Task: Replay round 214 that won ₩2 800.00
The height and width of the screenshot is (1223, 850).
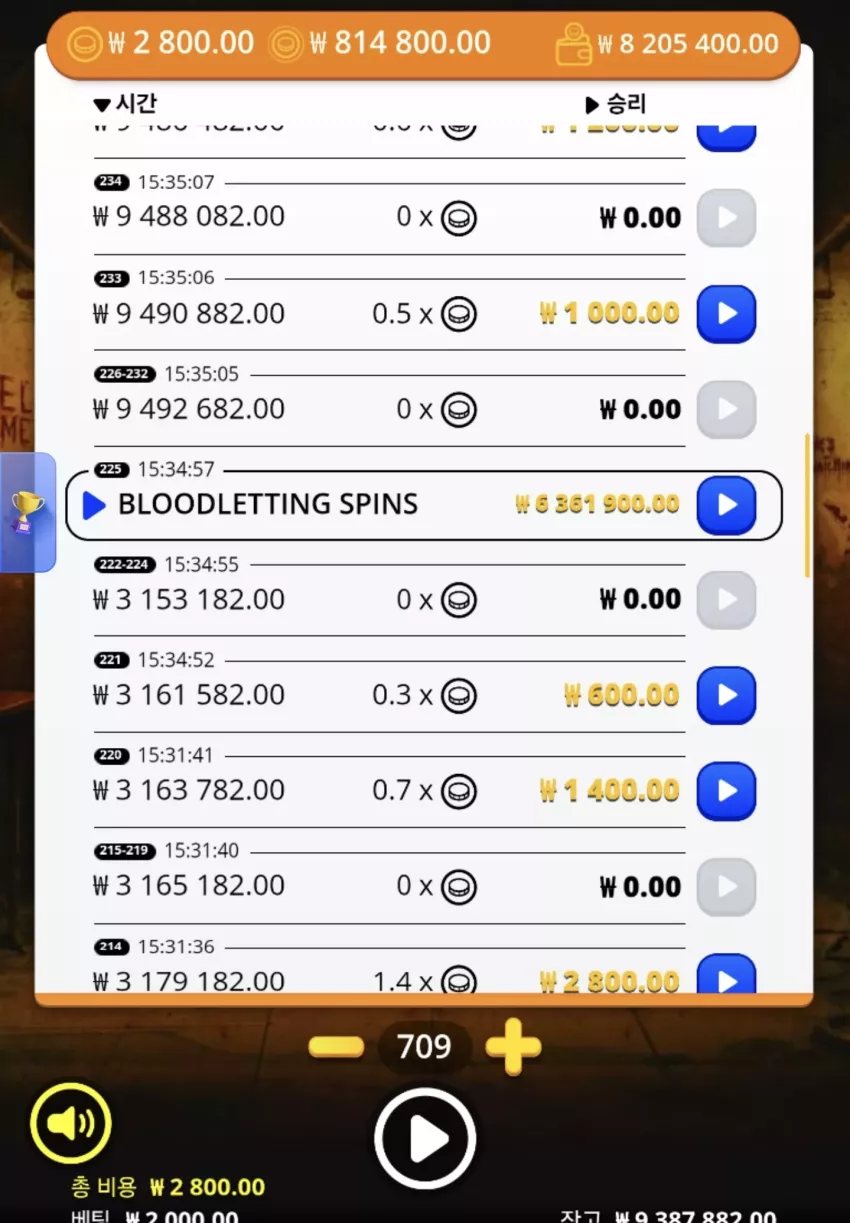Action: coord(726,975)
